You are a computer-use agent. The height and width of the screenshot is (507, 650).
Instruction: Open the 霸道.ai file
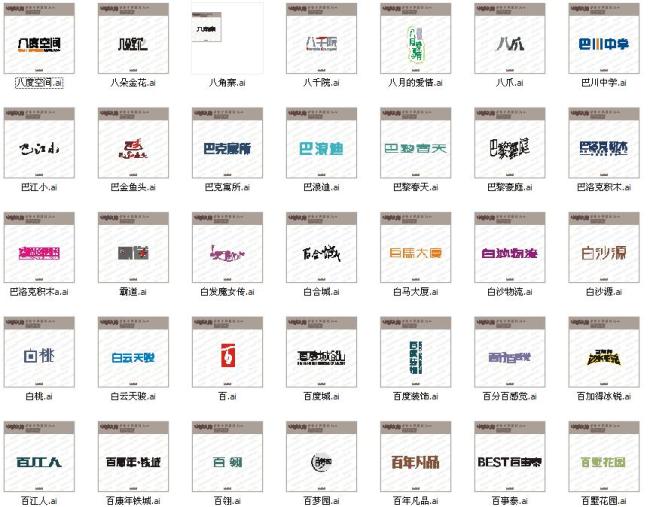click(x=134, y=248)
